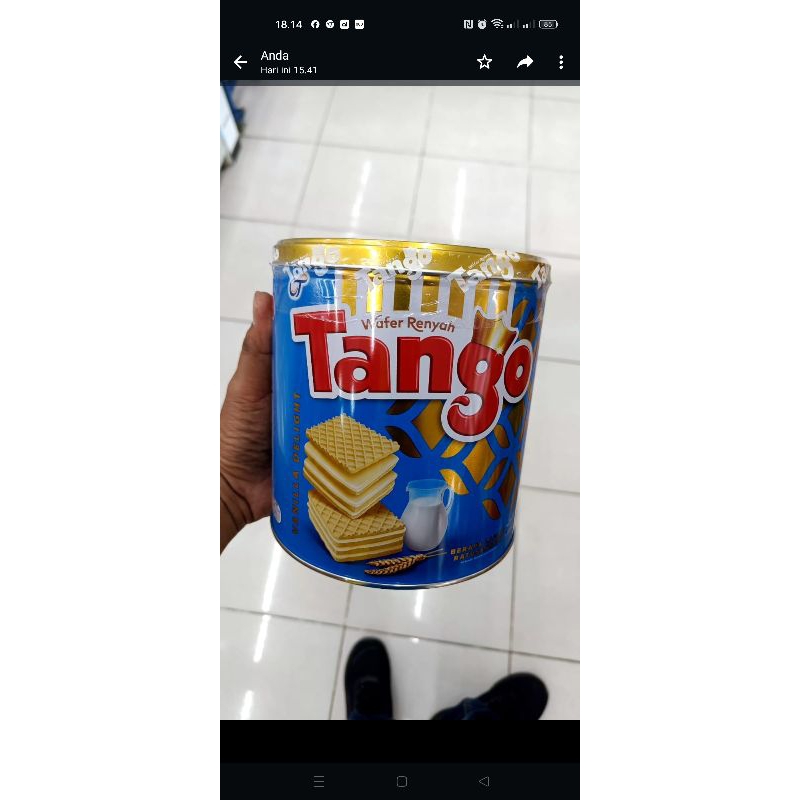The width and height of the screenshot is (800, 800).
Task: Go back from the photo viewer
Action: pyautogui.click(x=240, y=62)
